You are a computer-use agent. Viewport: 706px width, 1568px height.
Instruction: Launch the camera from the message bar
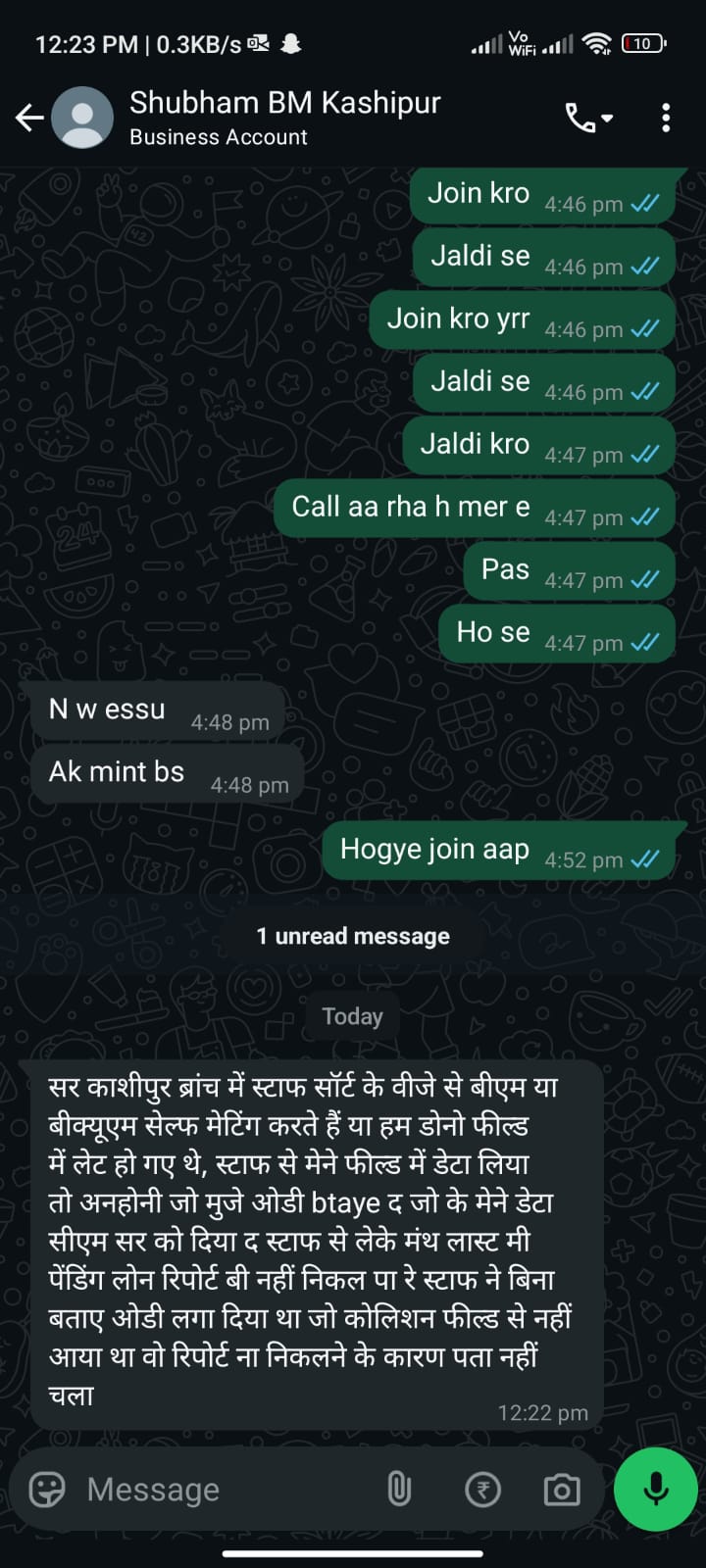[x=562, y=1490]
